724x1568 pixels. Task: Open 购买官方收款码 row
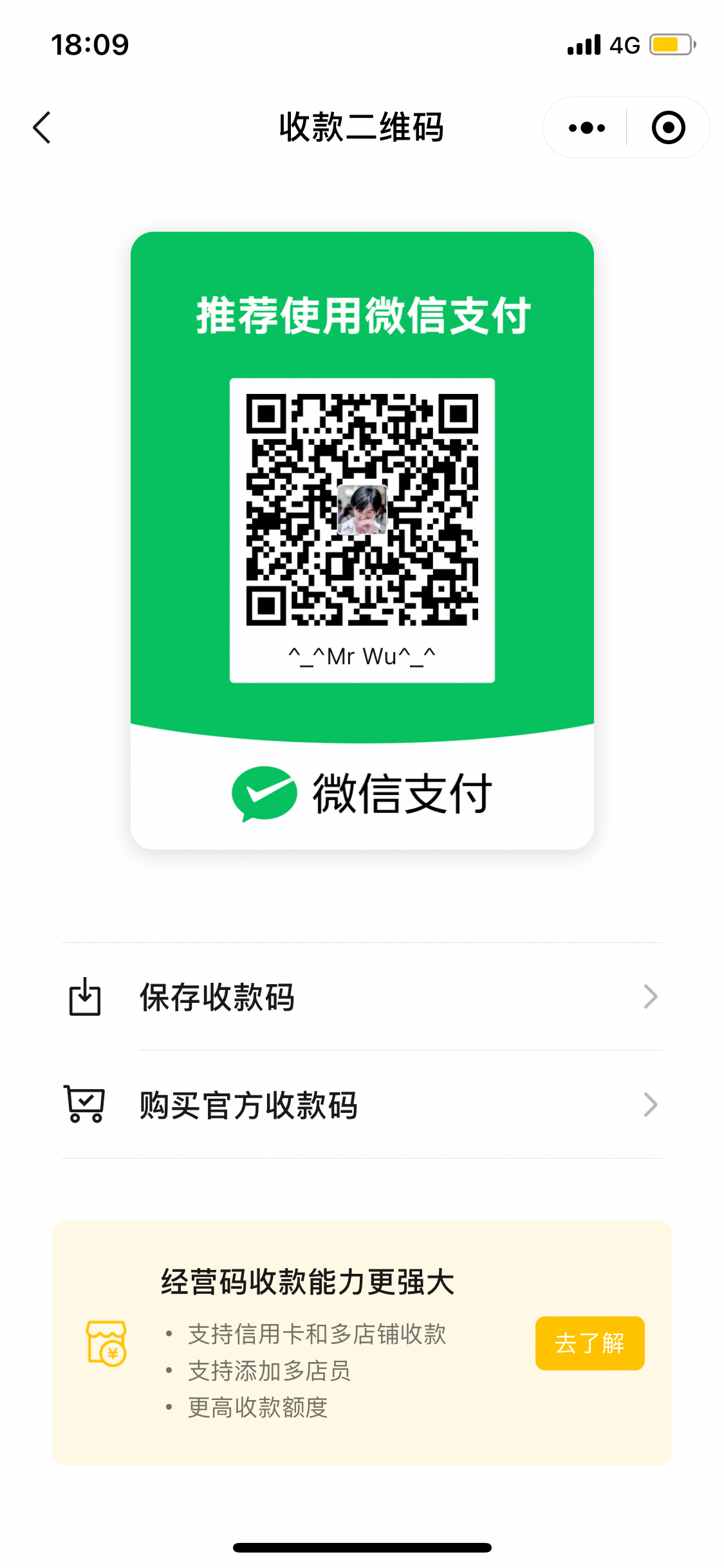362,1105
